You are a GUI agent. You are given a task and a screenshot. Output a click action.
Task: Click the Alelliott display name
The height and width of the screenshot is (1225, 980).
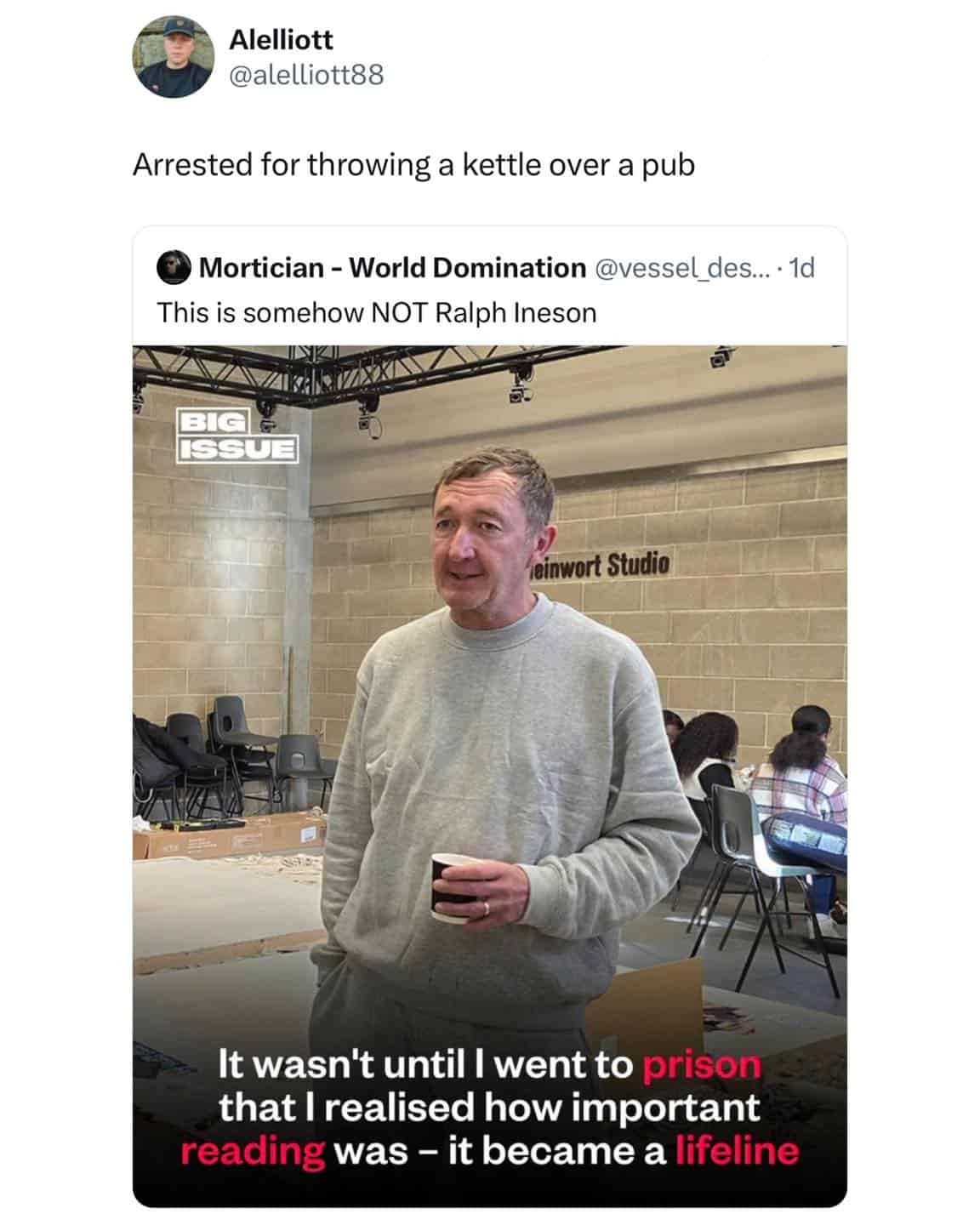(281, 38)
